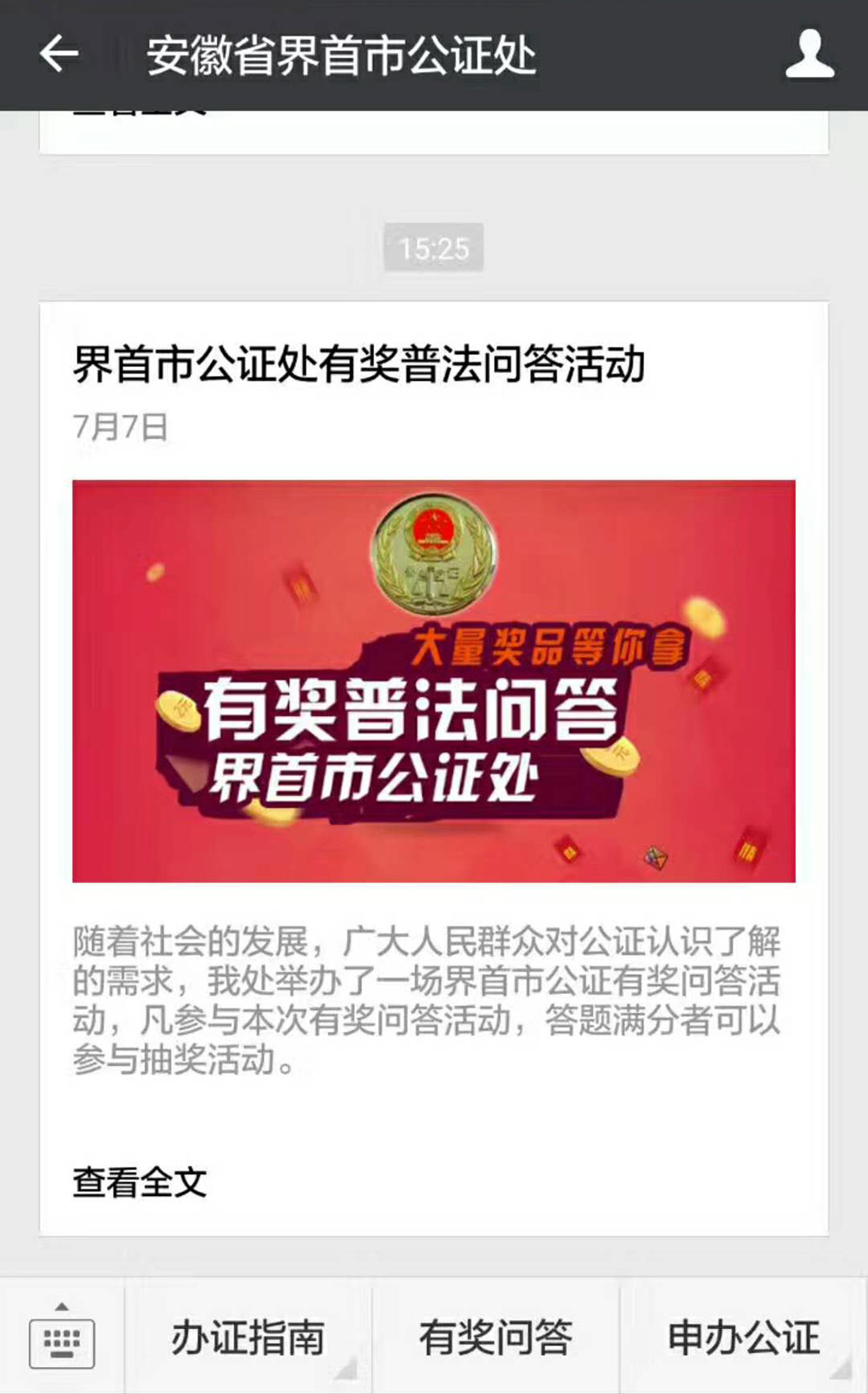Open the 有奖问答 menu
Image resolution: width=868 pixels, height=1394 pixels.
[x=496, y=1338]
